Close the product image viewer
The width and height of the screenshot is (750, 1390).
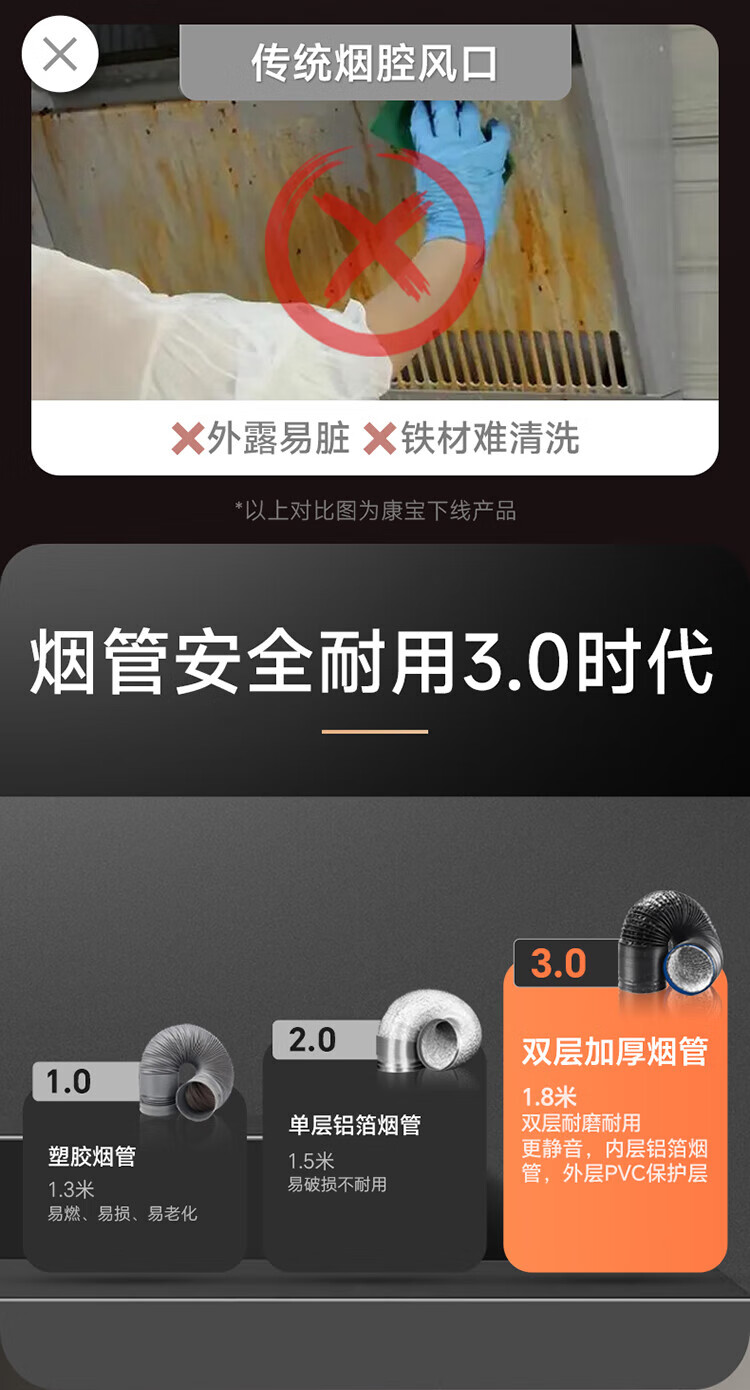point(60,55)
